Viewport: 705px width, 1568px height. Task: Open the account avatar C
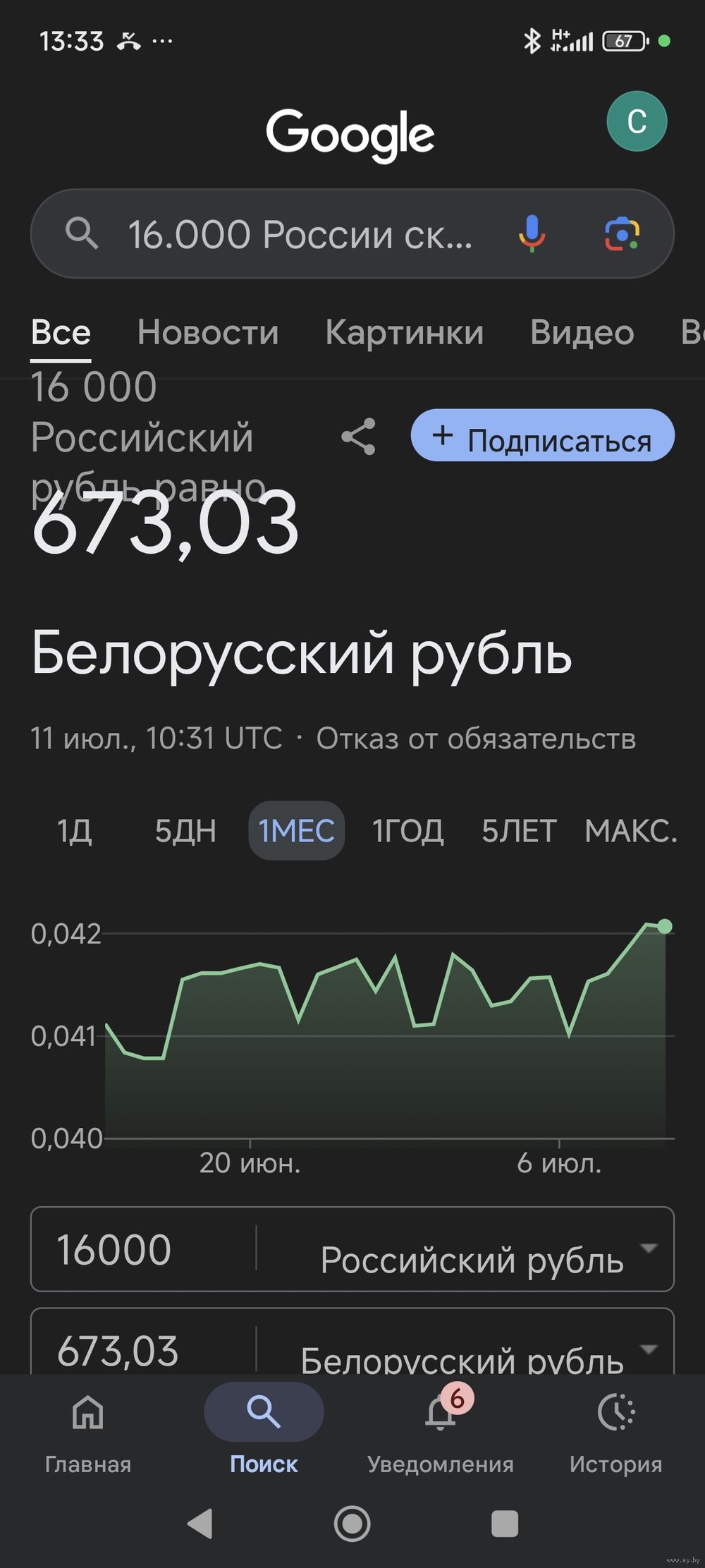637,121
